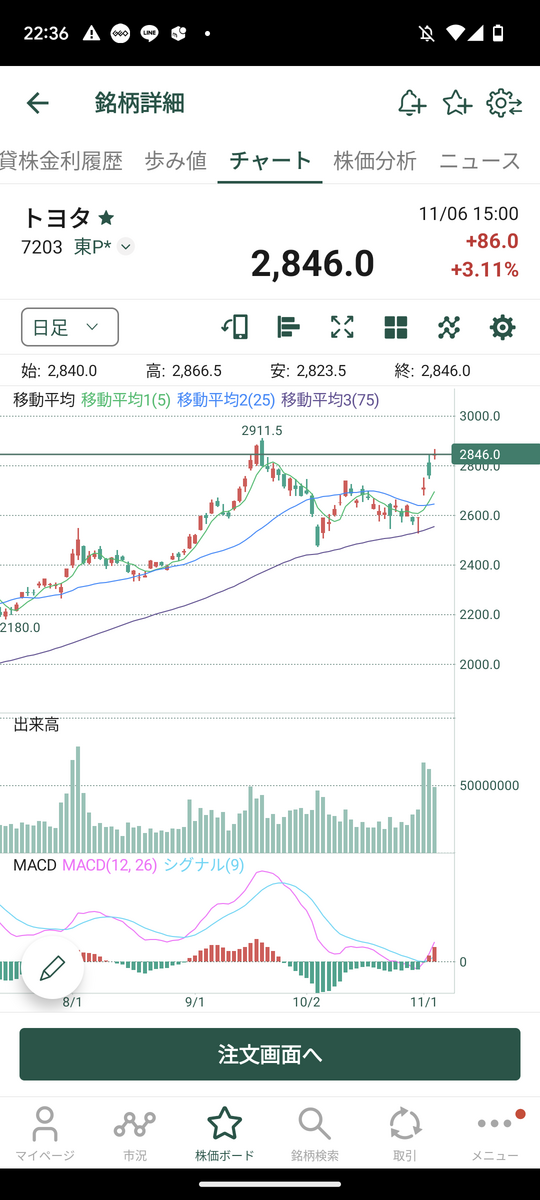Tap the 注文画面へ order button
540x1200 pixels.
(x=270, y=1054)
